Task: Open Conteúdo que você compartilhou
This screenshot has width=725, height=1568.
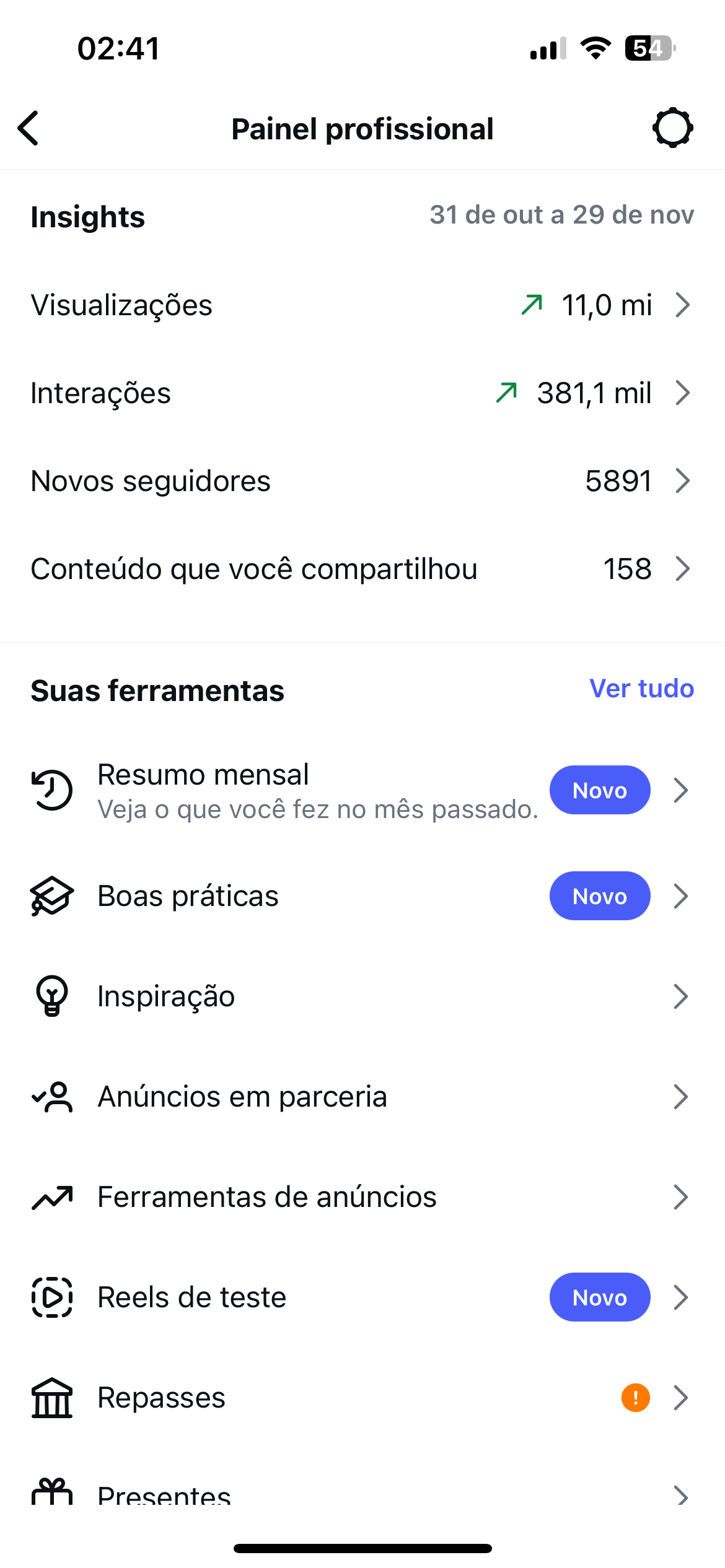Action: click(x=362, y=568)
